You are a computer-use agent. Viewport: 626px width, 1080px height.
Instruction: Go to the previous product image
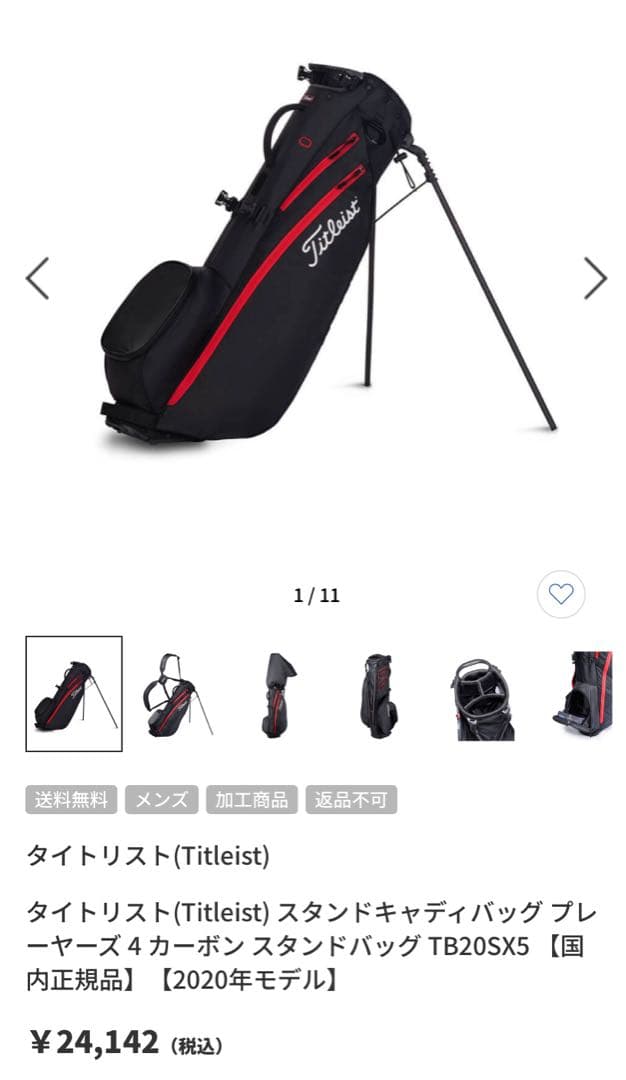(37, 278)
